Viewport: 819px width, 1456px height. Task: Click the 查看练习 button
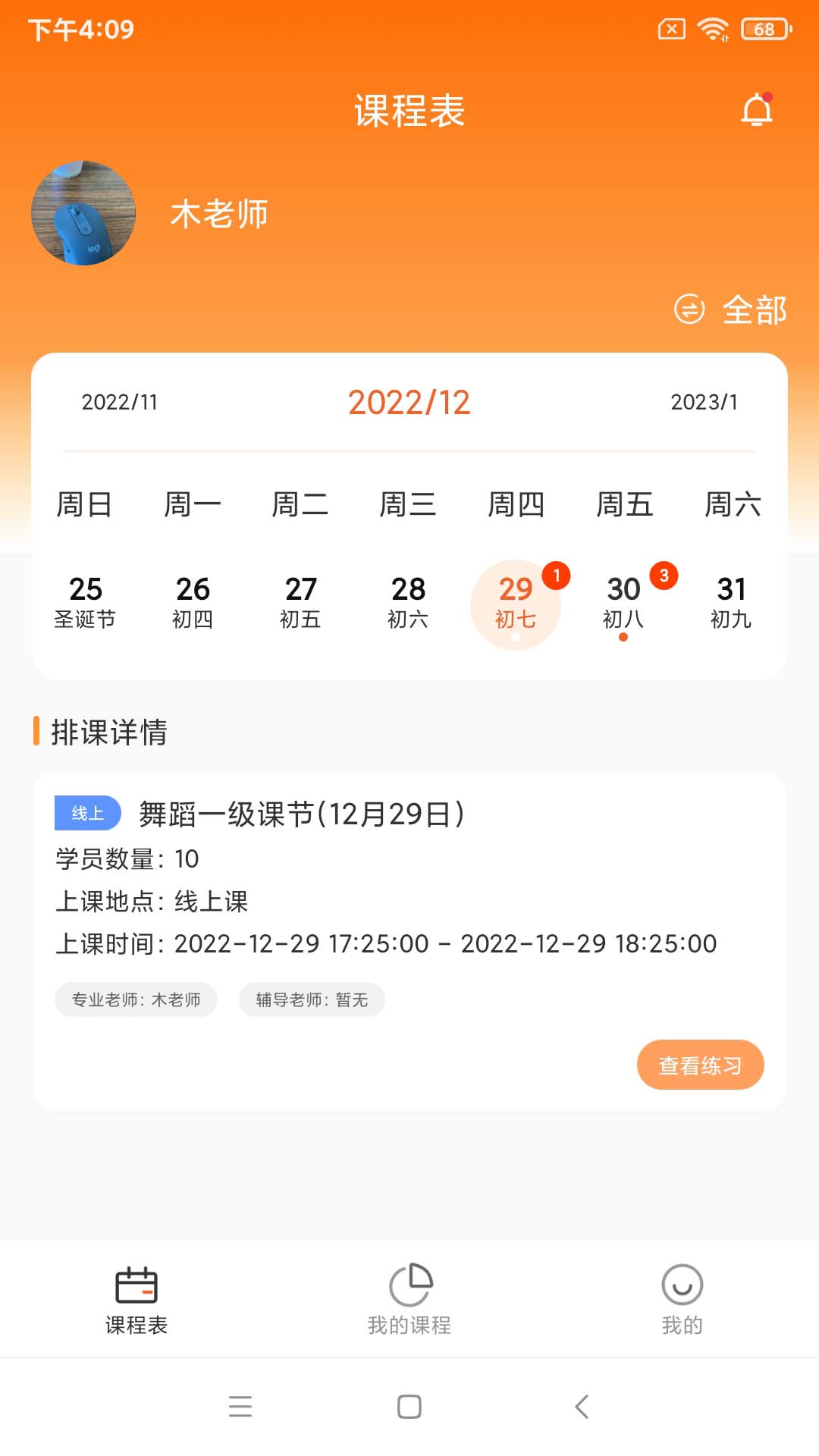click(700, 1065)
